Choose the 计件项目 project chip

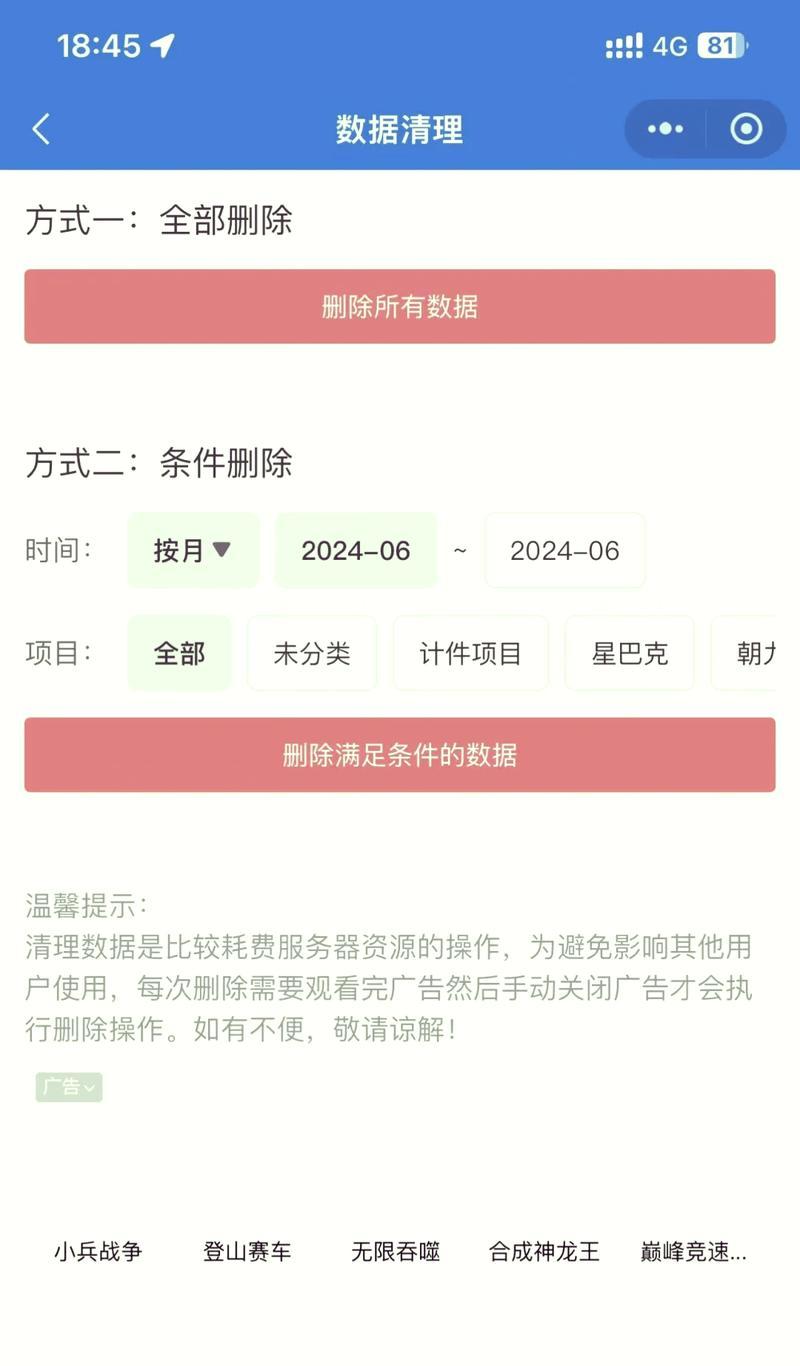tap(470, 653)
